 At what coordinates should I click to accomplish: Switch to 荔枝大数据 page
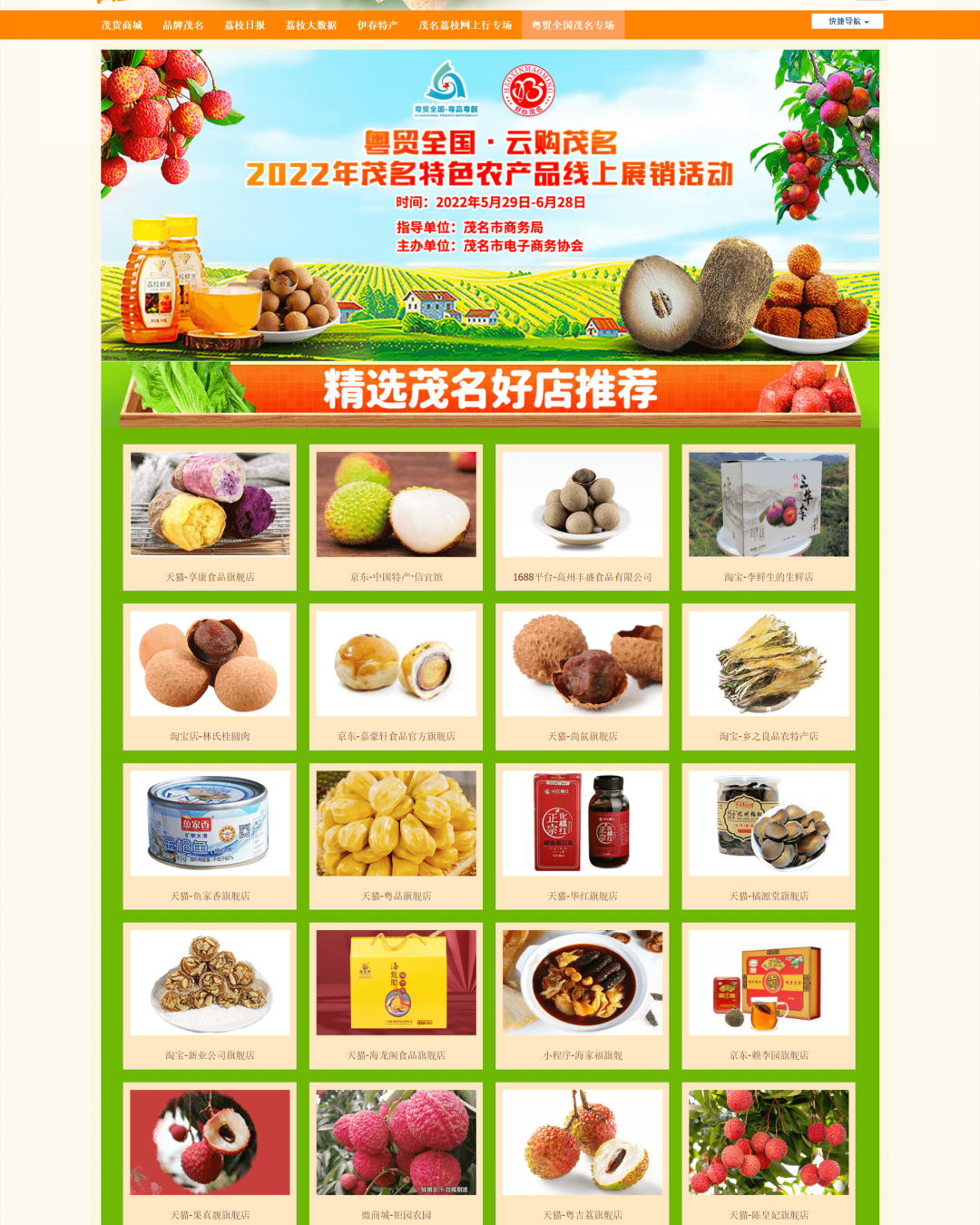click(311, 25)
